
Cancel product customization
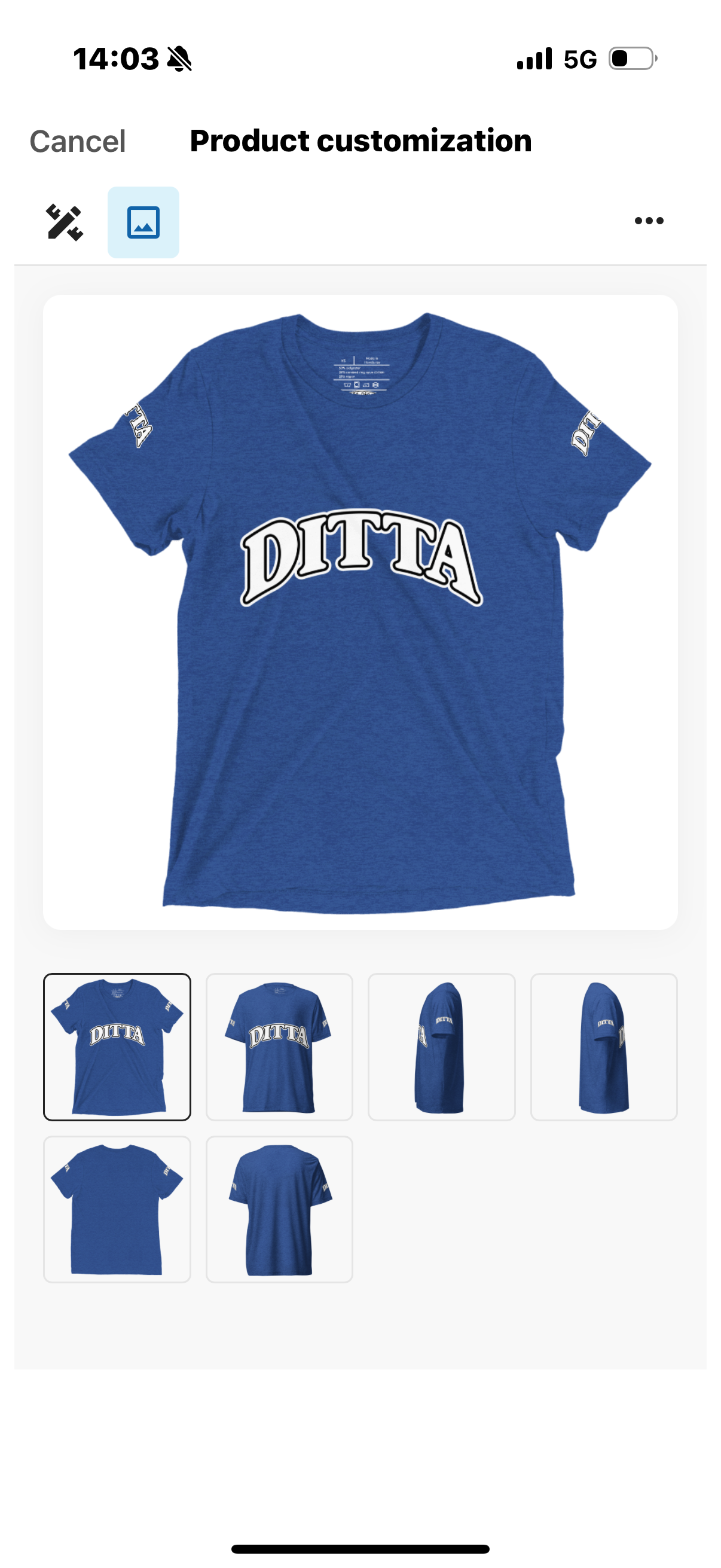point(77,141)
